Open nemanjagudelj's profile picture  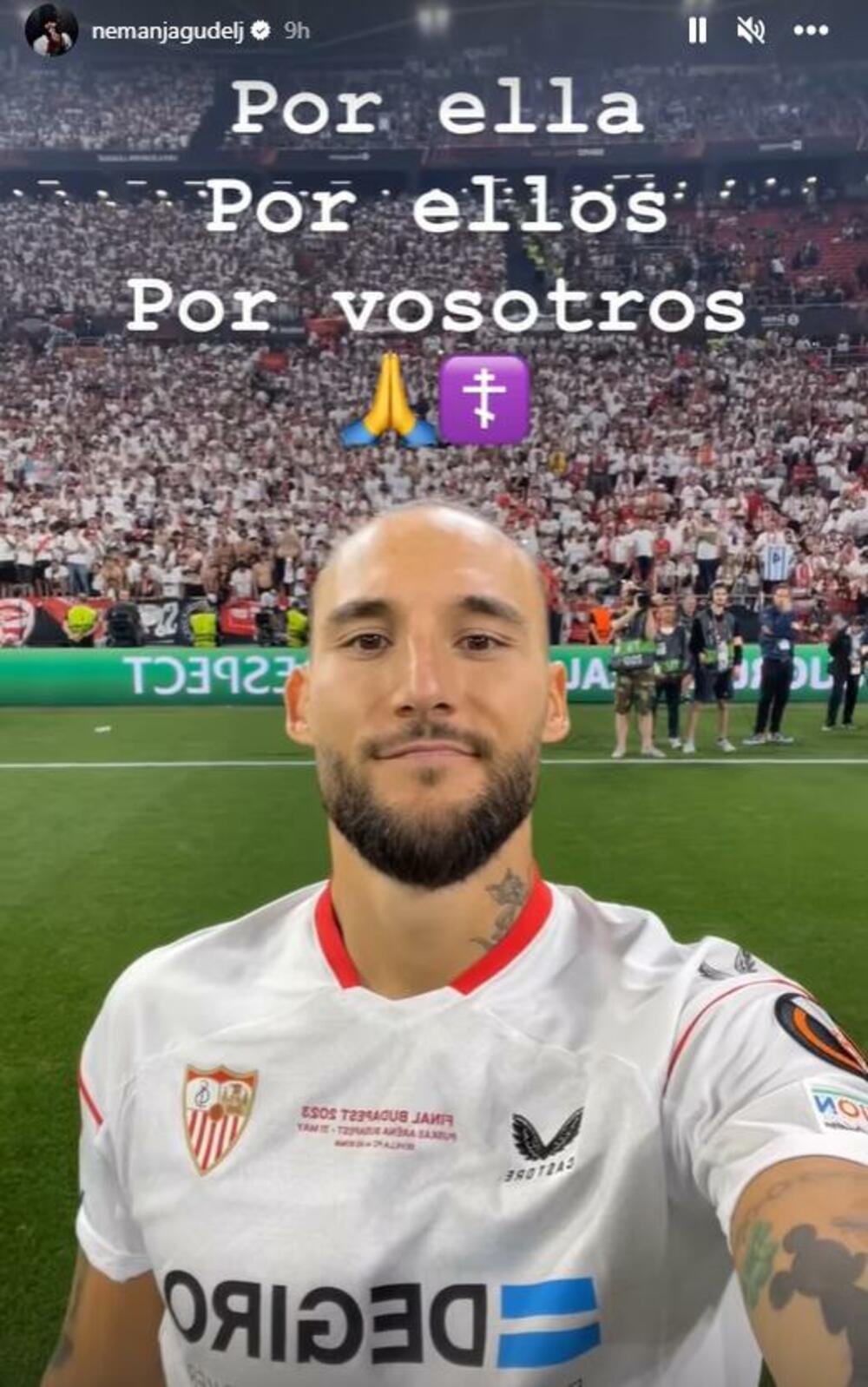[51, 30]
